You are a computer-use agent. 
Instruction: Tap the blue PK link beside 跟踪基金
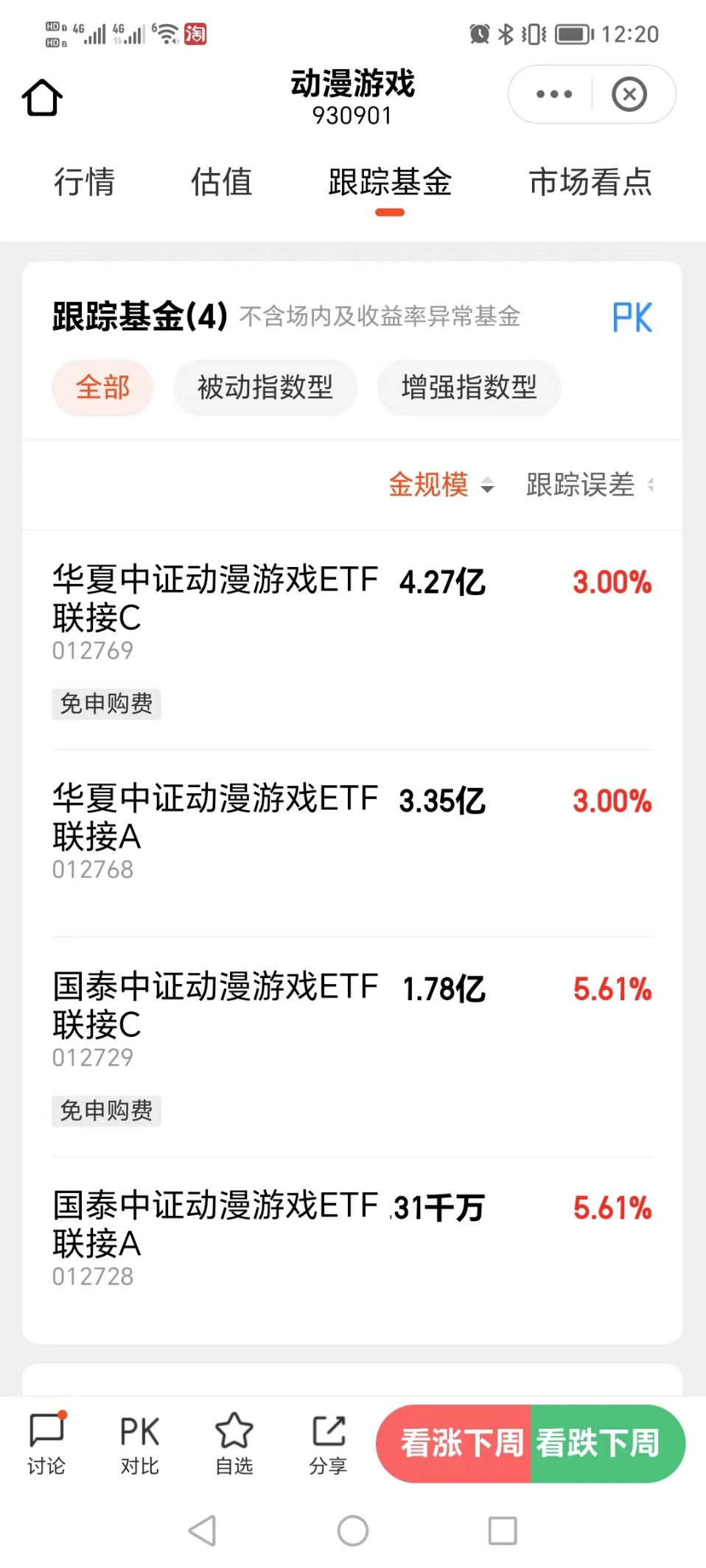point(632,317)
